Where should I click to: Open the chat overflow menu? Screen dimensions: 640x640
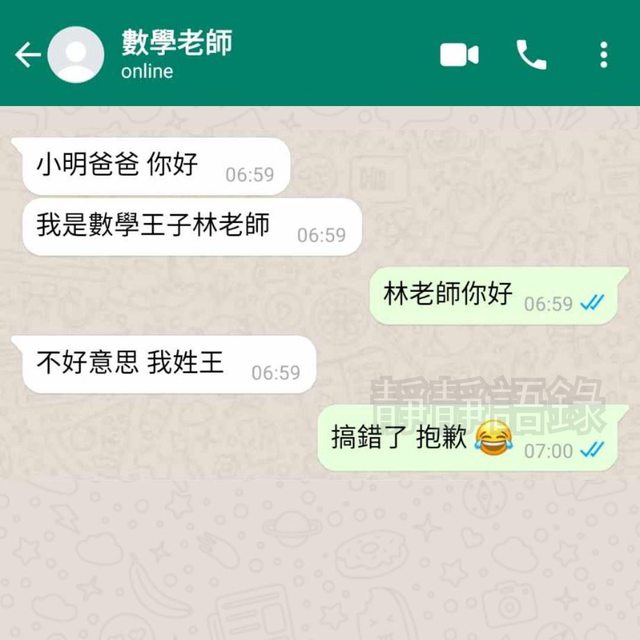(603, 55)
